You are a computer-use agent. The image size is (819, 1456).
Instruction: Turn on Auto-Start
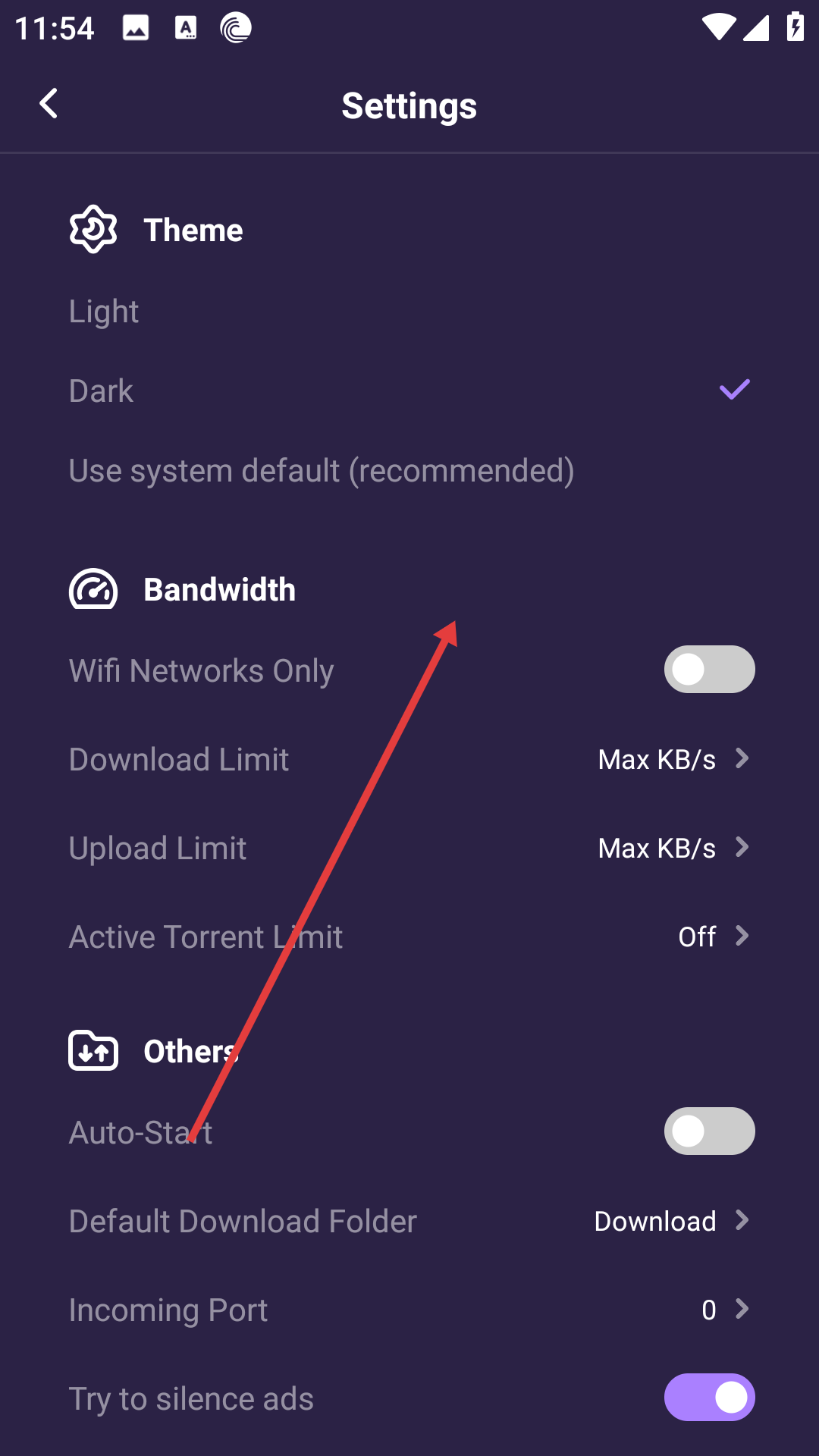point(709,1131)
